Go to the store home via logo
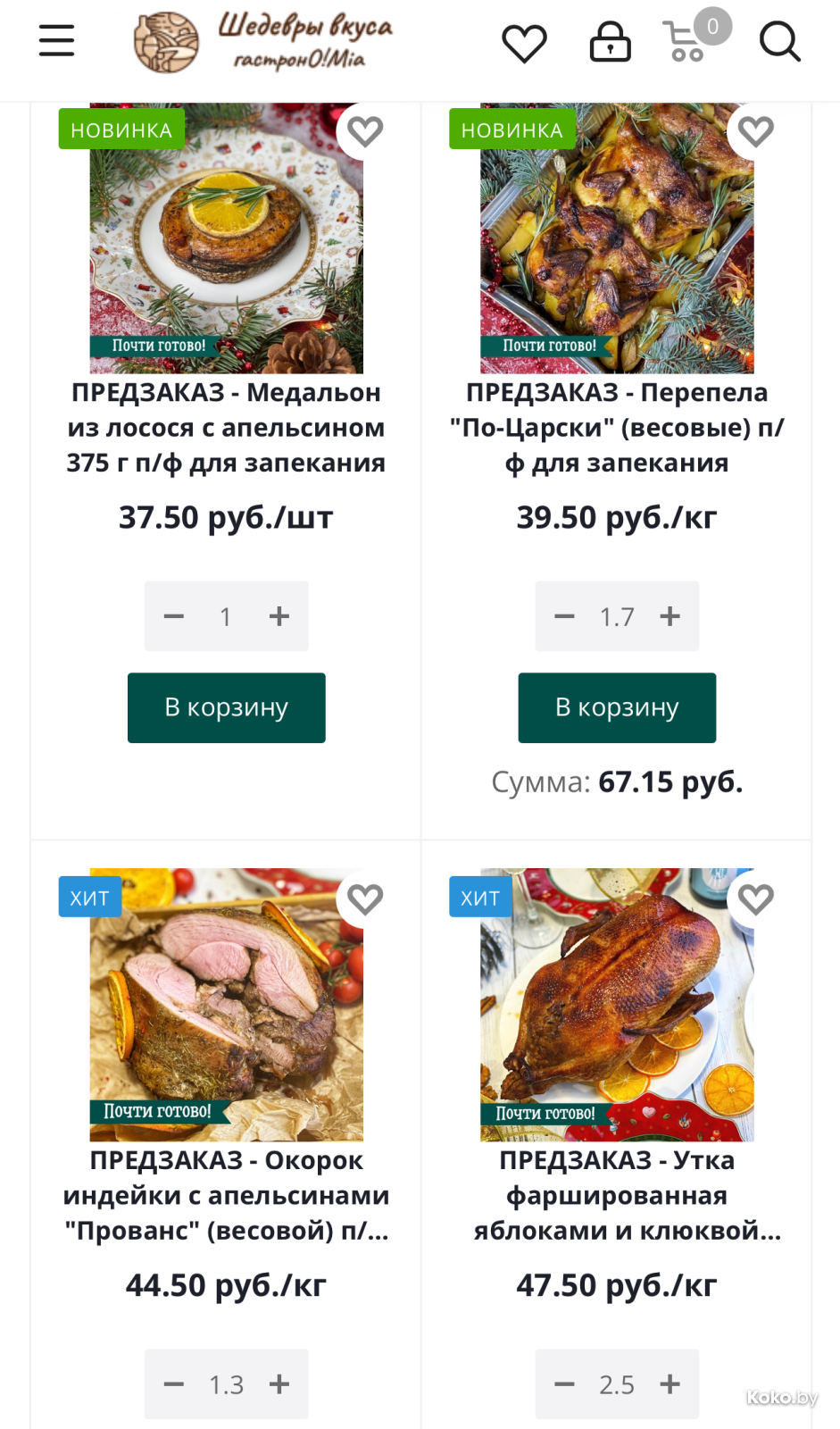This screenshot has width=840, height=1429. 263,41
